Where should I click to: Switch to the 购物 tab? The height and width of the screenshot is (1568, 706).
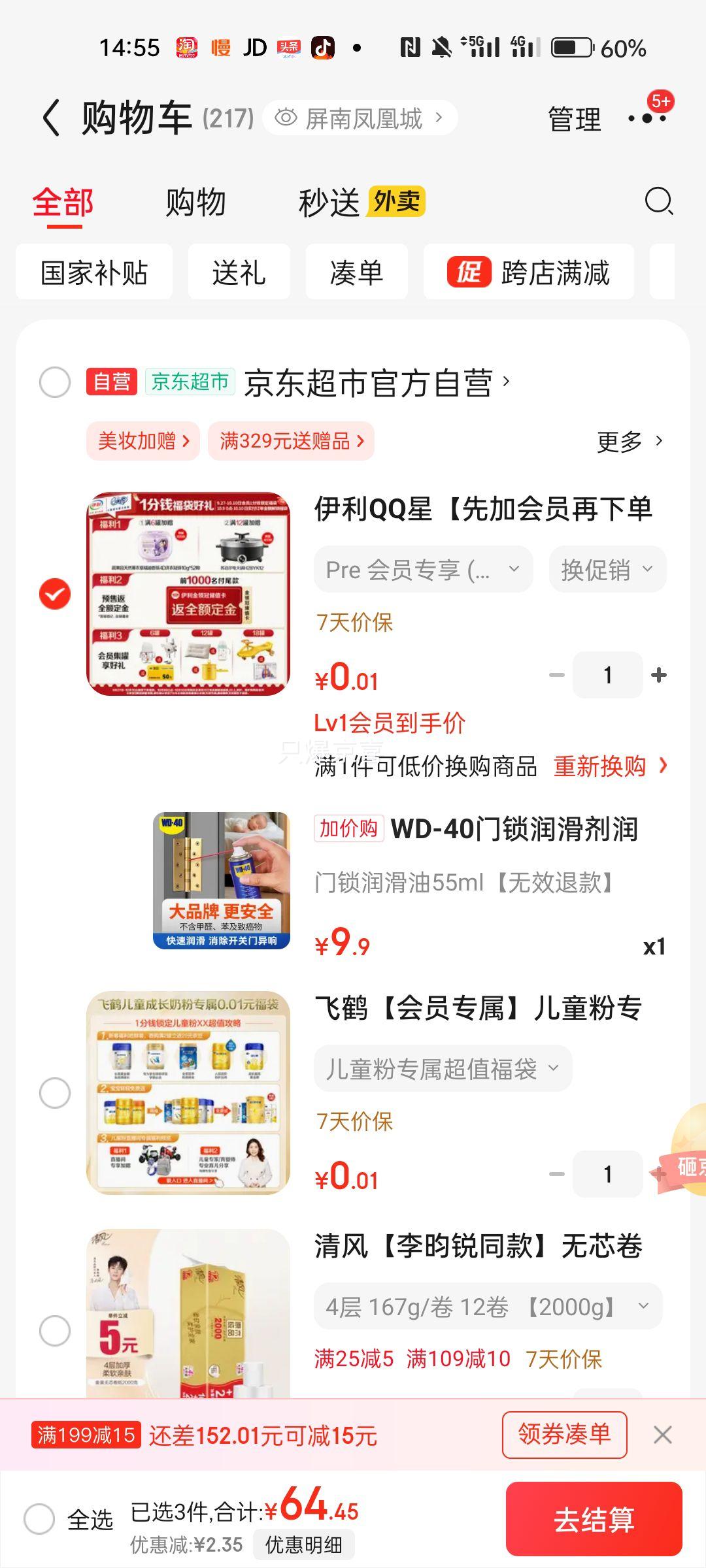click(195, 202)
